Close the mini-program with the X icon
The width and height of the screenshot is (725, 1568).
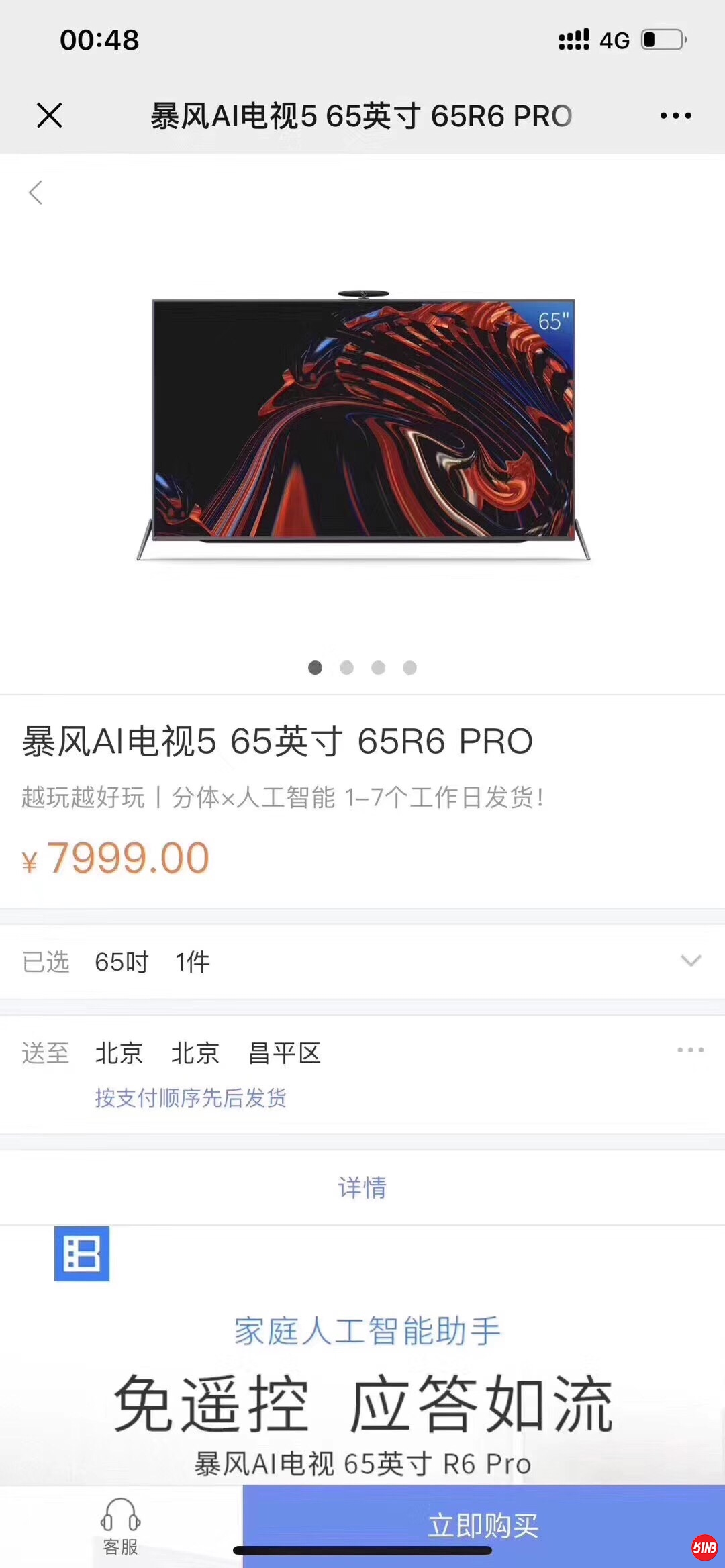49,116
